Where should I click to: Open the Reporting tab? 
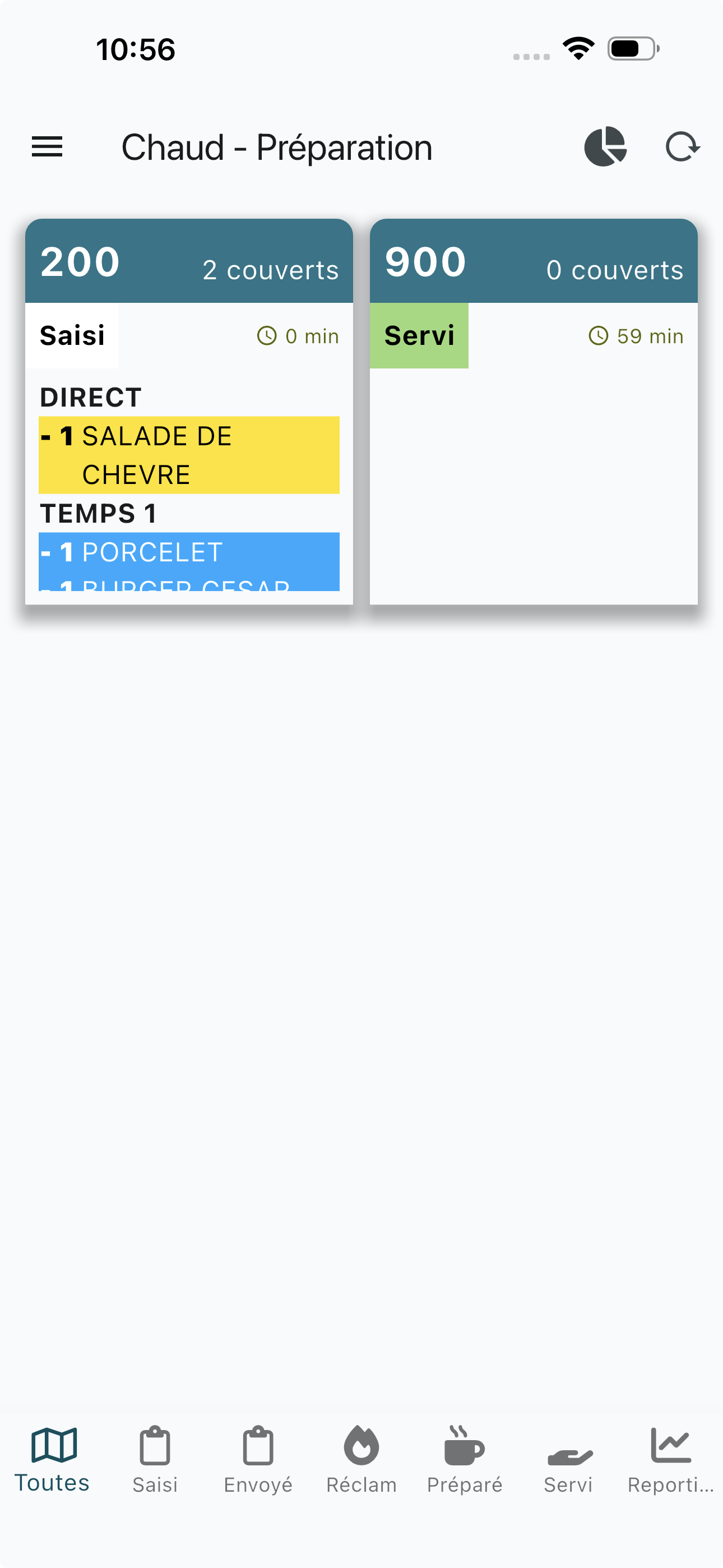[x=671, y=1460]
